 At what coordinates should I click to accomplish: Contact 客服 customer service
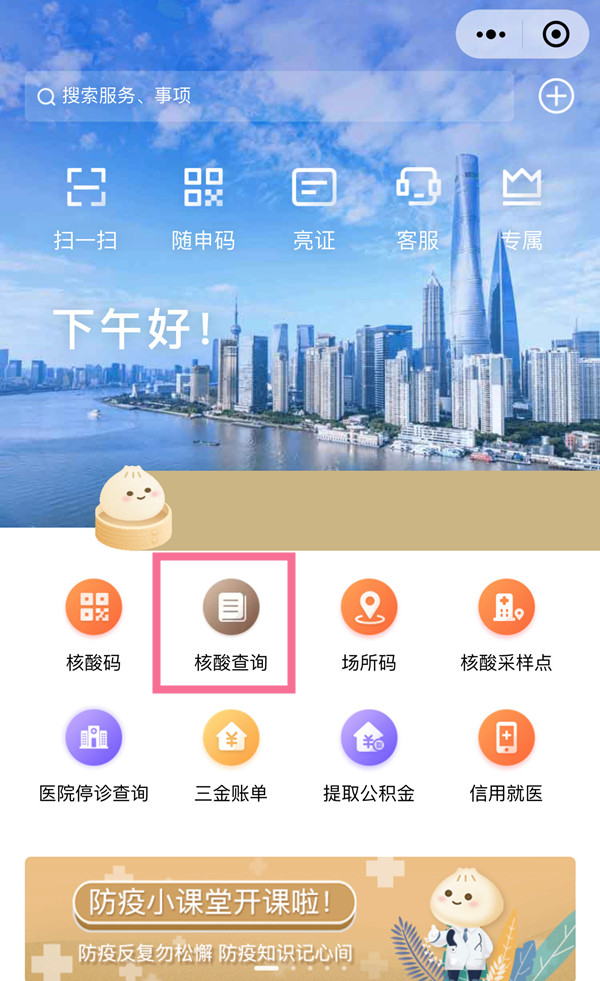click(x=418, y=207)
